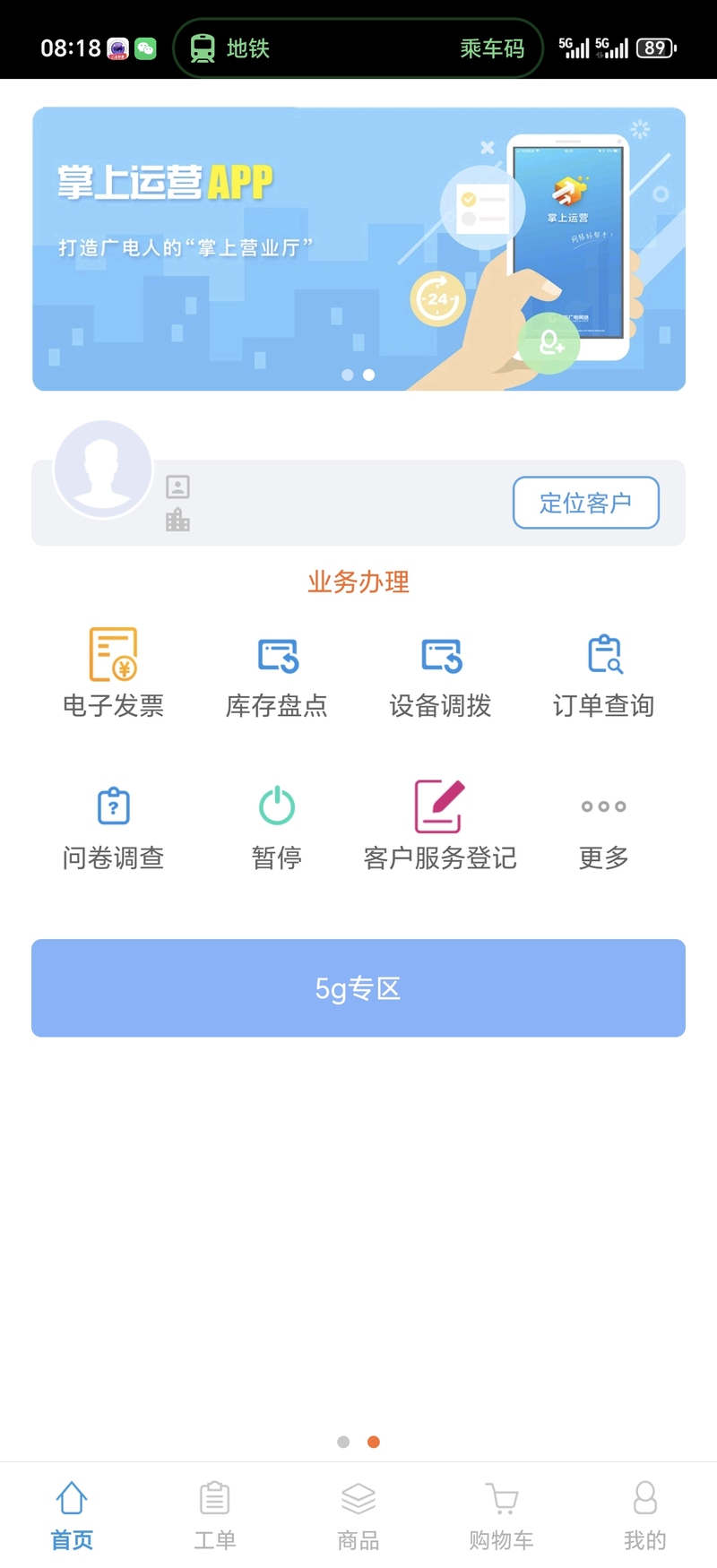Open 乘车码 in the status capsule
This screenshot has height=1568, width=717.
tap(492, 48)
